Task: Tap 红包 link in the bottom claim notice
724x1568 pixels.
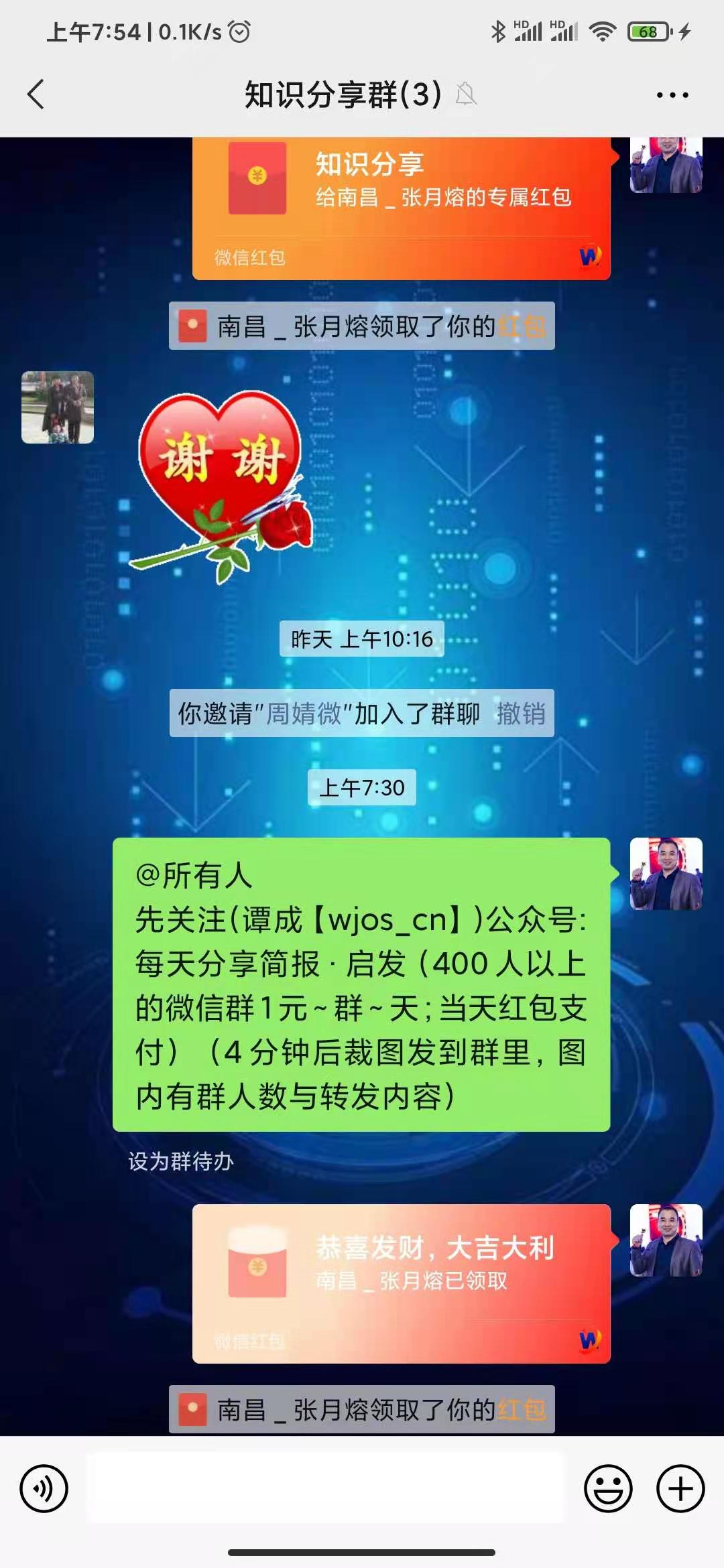Action: 521,1410
